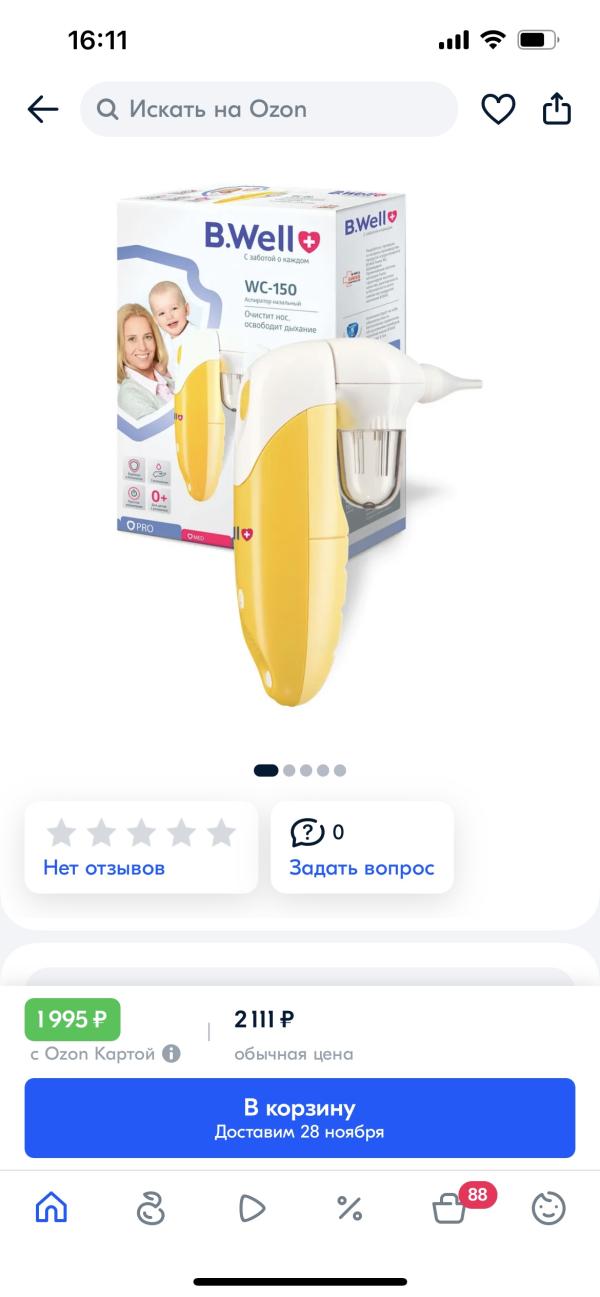Open the profile face tab
Image resolution: width=600 pixels, height=1297 pixels.
pyautogui.click(x=548, y=1209)
